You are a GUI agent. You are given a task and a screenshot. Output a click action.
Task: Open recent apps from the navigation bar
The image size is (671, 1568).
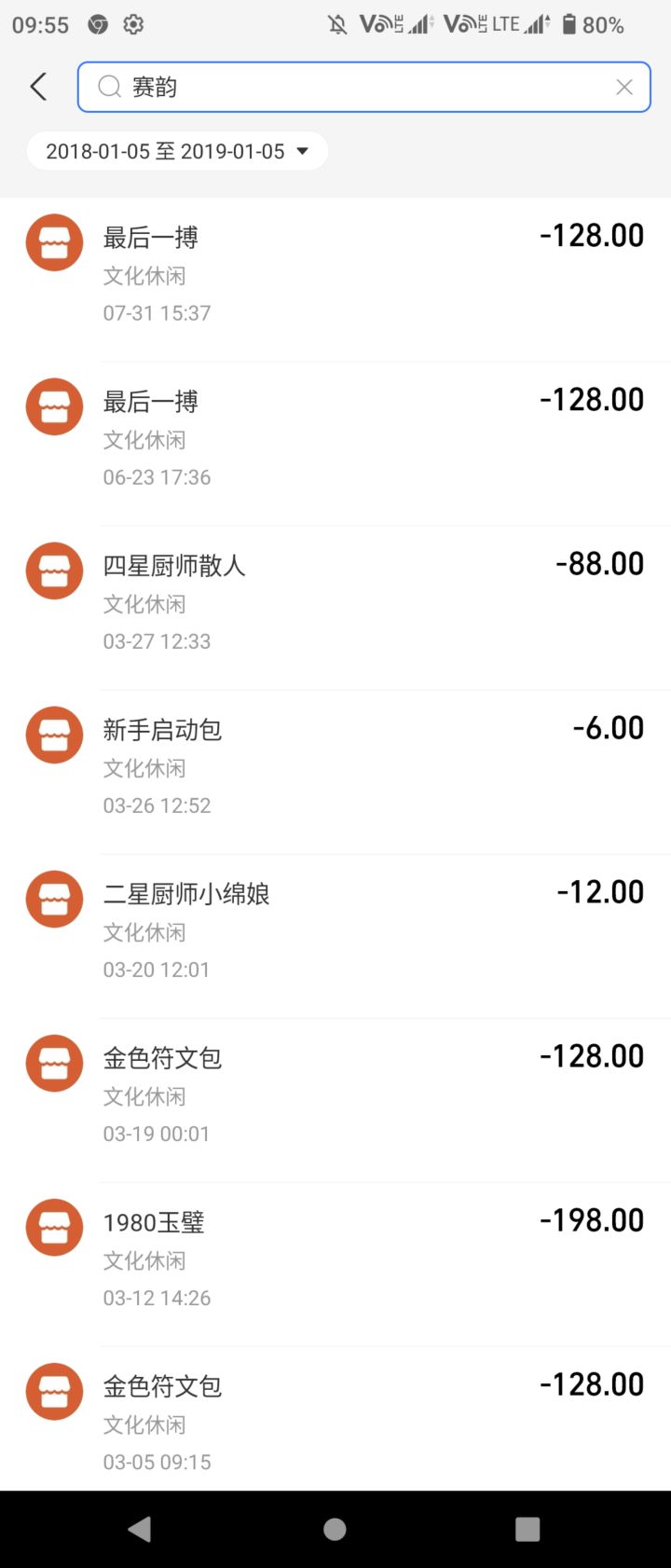pos(527,1529)
